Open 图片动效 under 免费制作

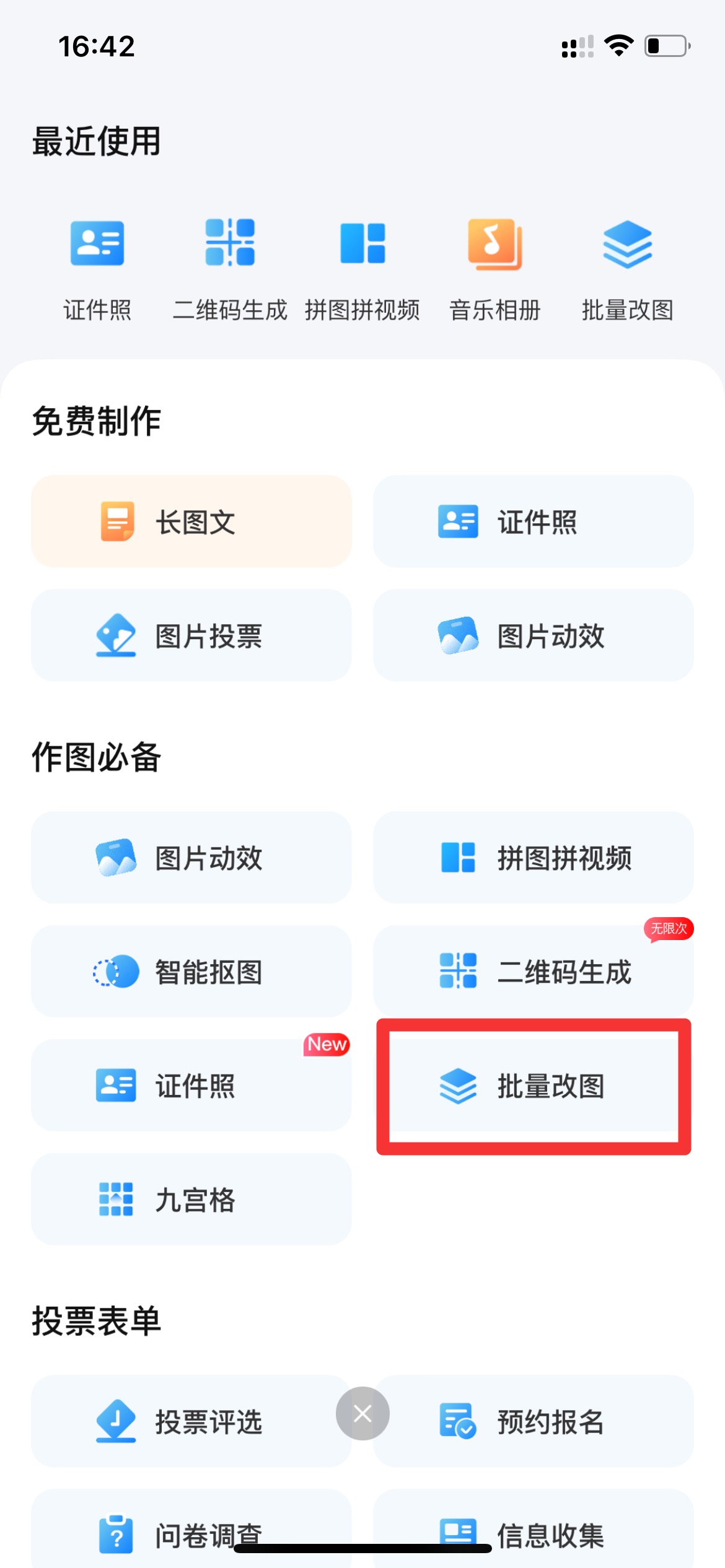pyautogui.click(x=533, y=635)
